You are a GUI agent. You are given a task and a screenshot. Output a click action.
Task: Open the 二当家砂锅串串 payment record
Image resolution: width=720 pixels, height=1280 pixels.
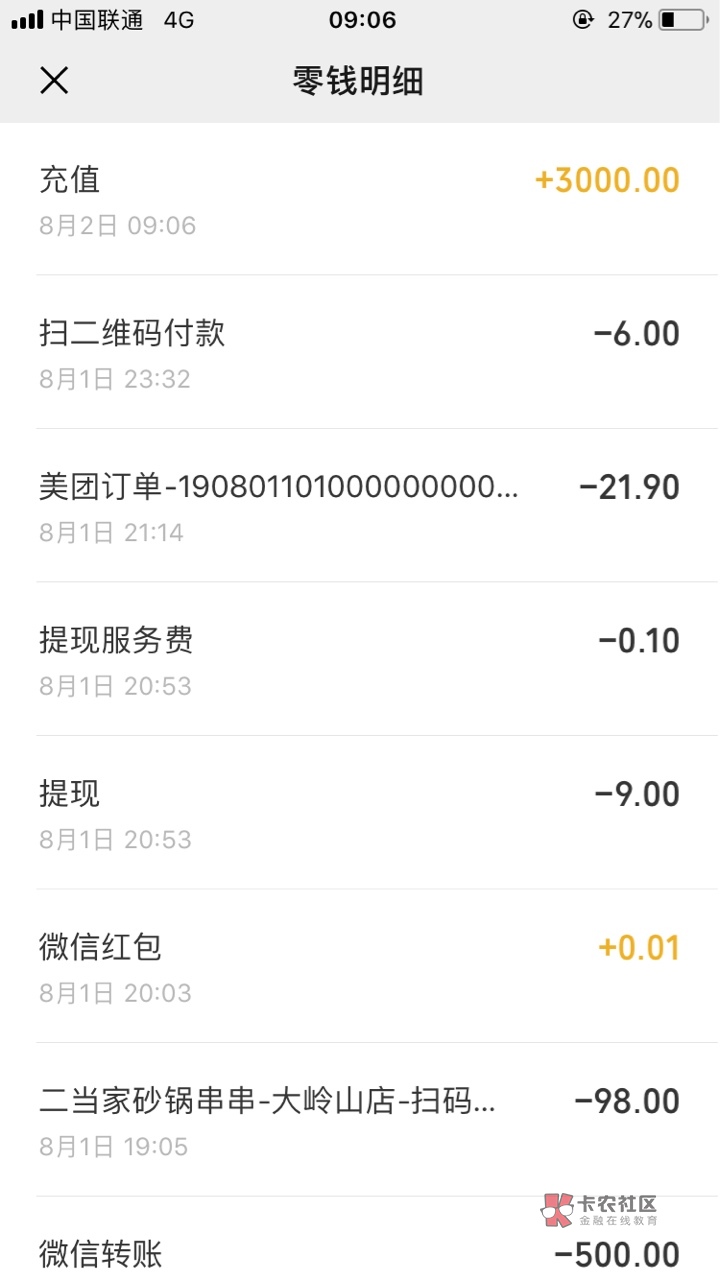[360, 1120]
